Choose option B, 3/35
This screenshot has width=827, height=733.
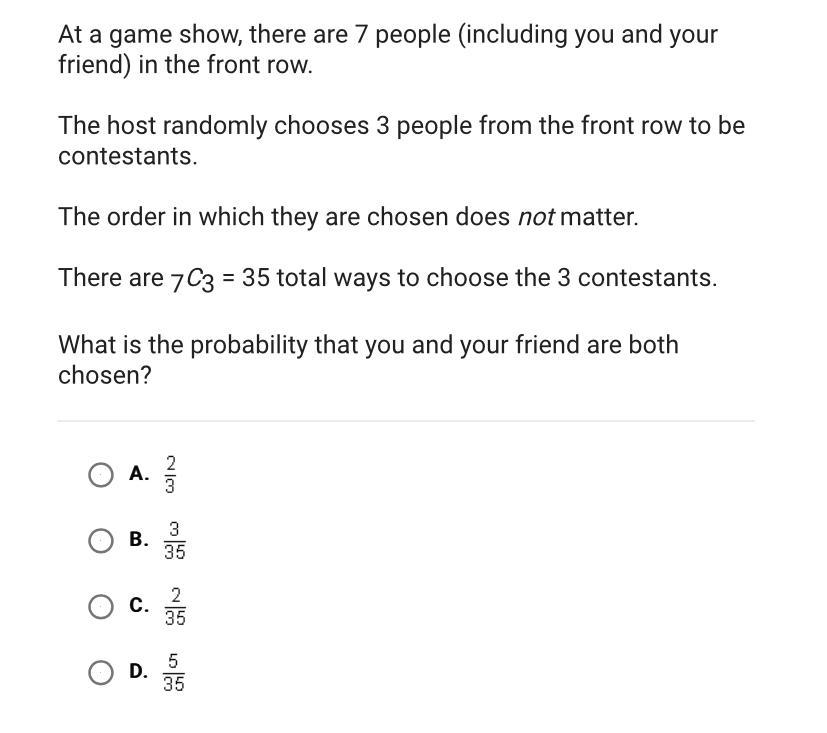coord(100,540)
